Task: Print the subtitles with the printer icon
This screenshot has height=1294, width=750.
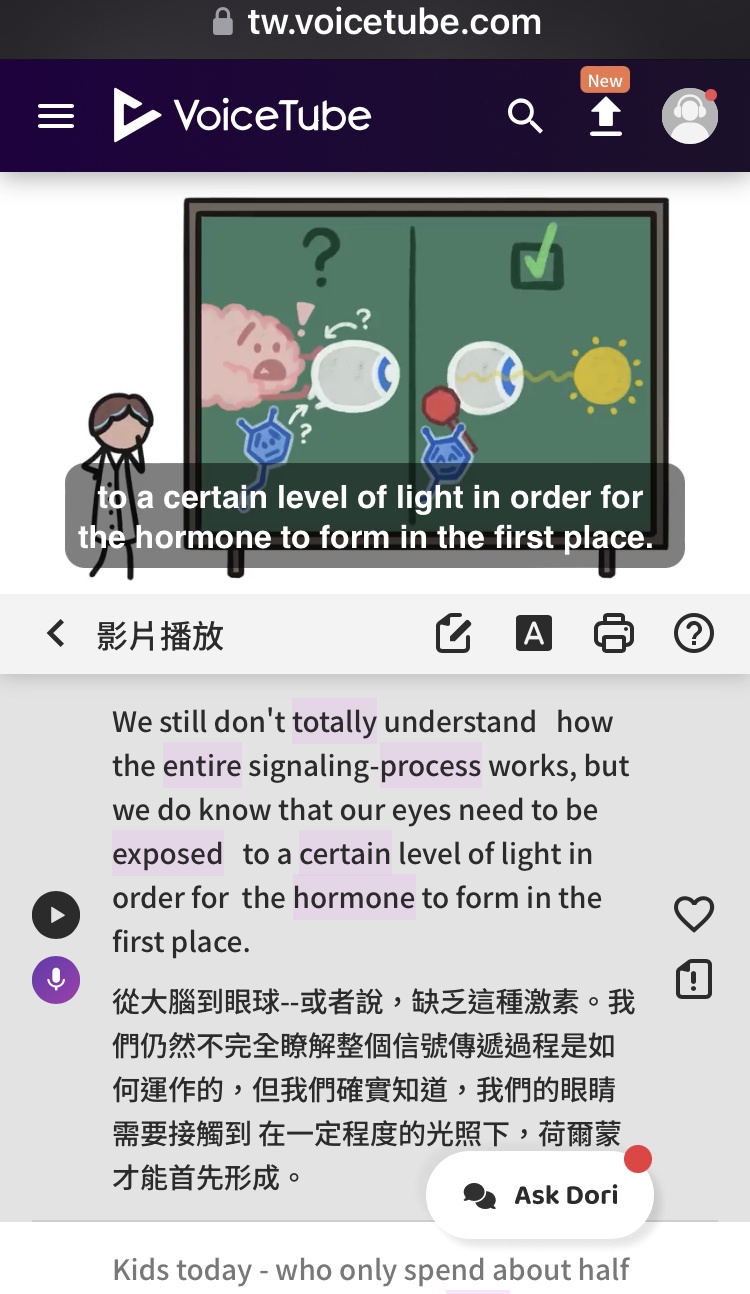Action: 613,634
